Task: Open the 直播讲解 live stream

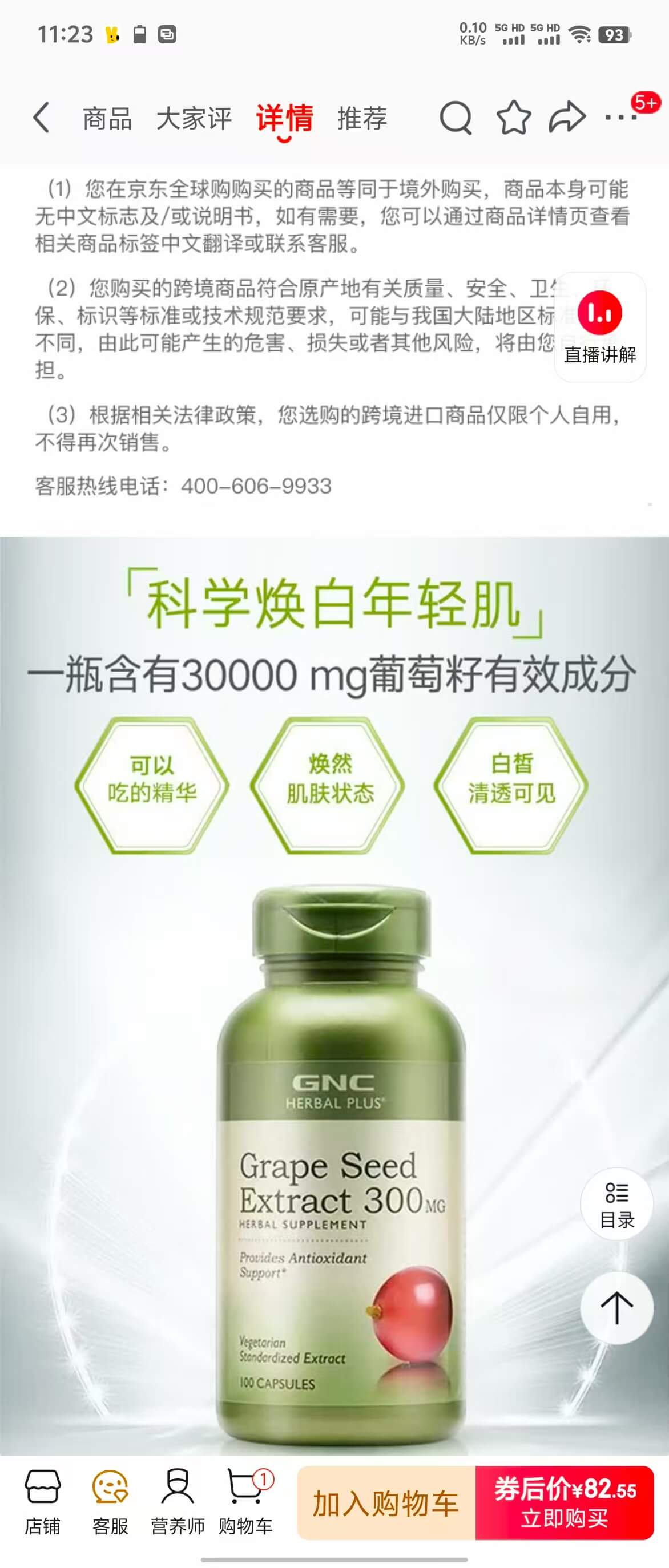Action: point(600,328)
